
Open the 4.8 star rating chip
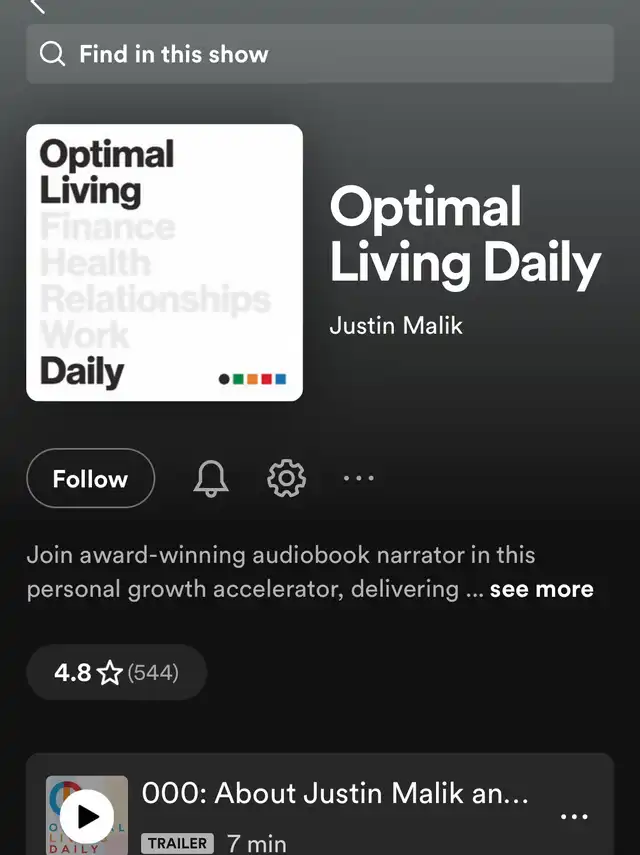(116, 672)
